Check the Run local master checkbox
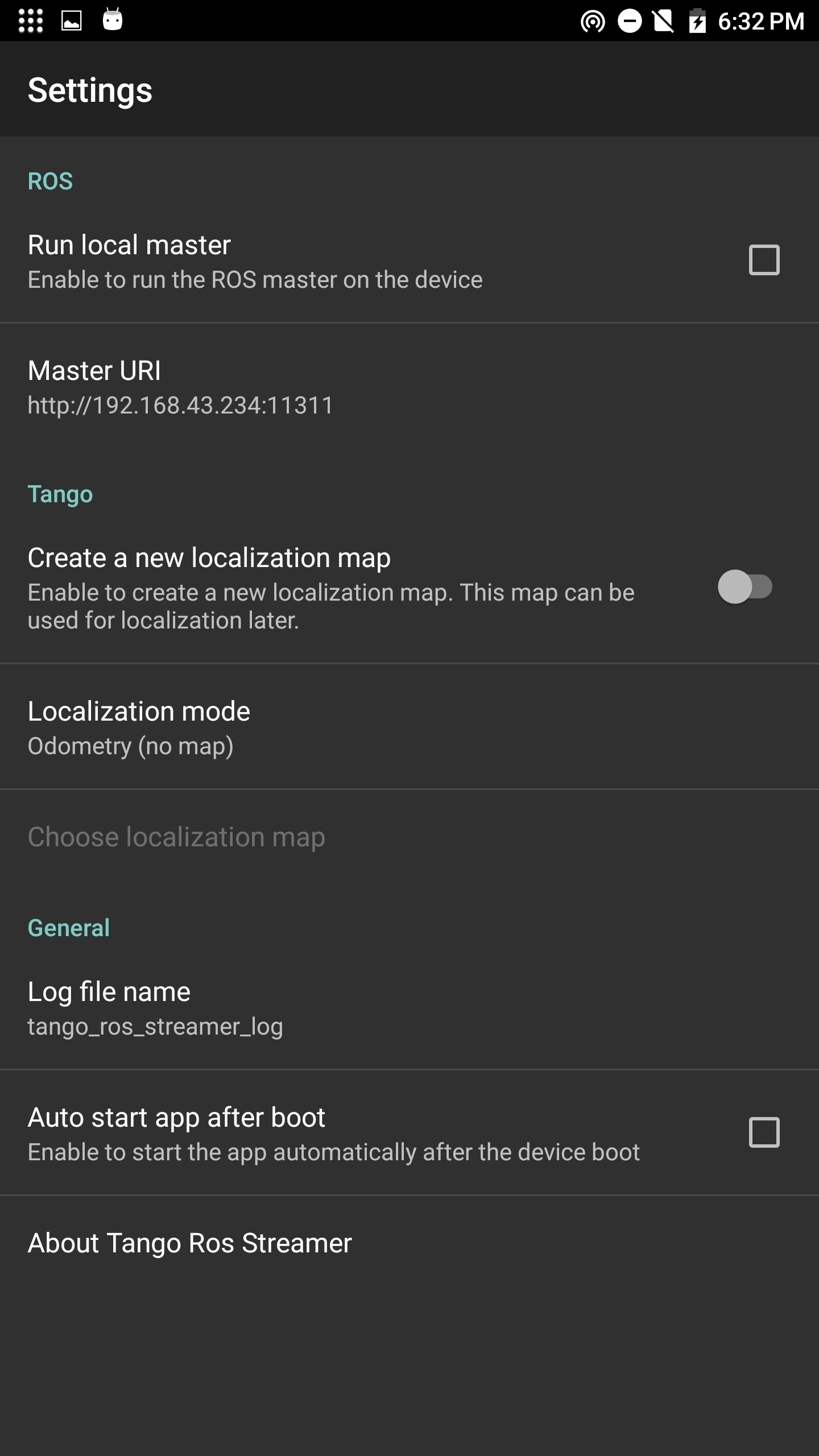The height and width of the screenshot is (1456, 819). [764, 260]
